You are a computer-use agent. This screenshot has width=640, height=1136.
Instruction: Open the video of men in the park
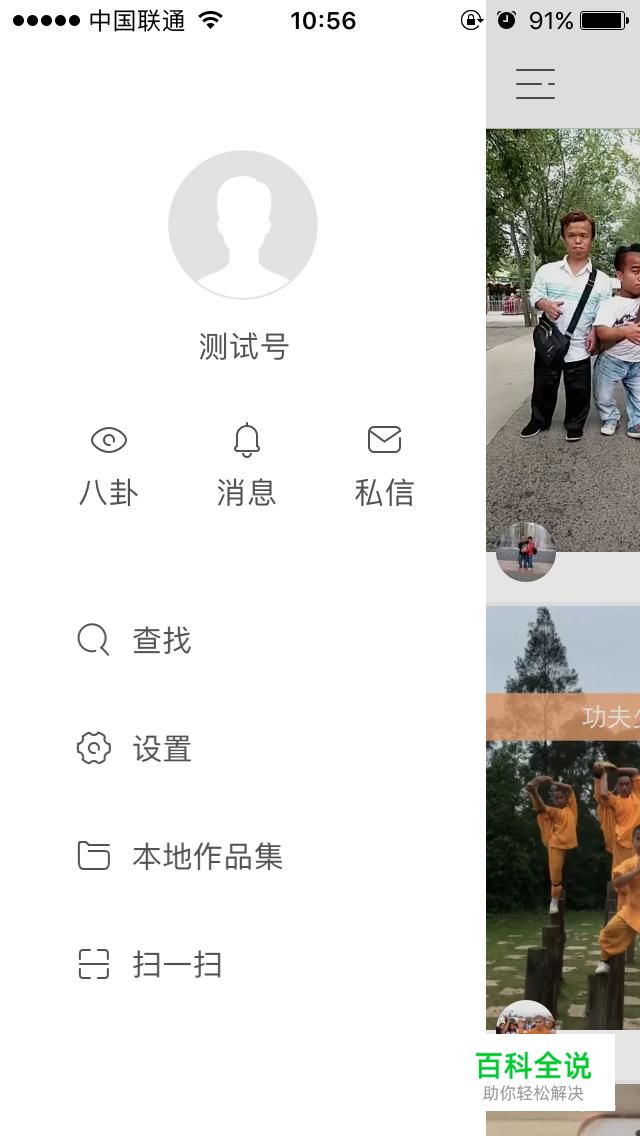[x=563, y=330]
